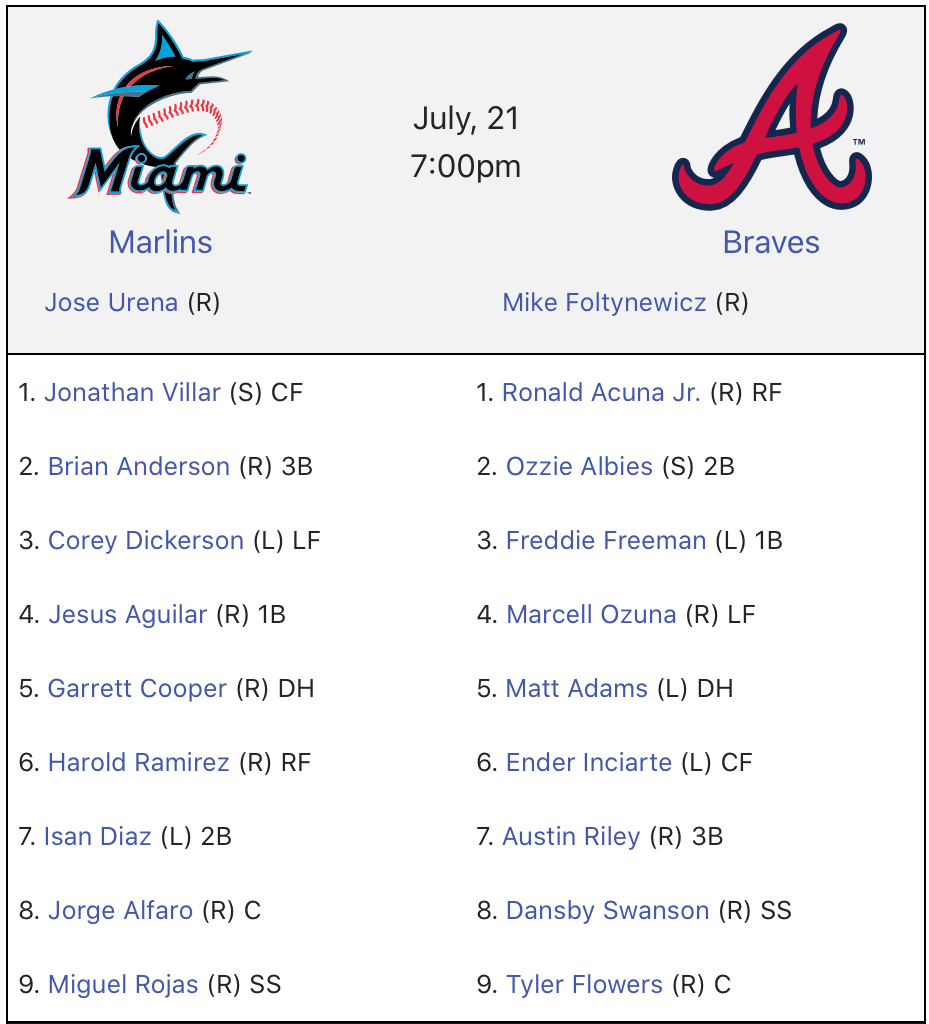
Task: Open Harold Ramirez's player page
Action: click(139, 762)
